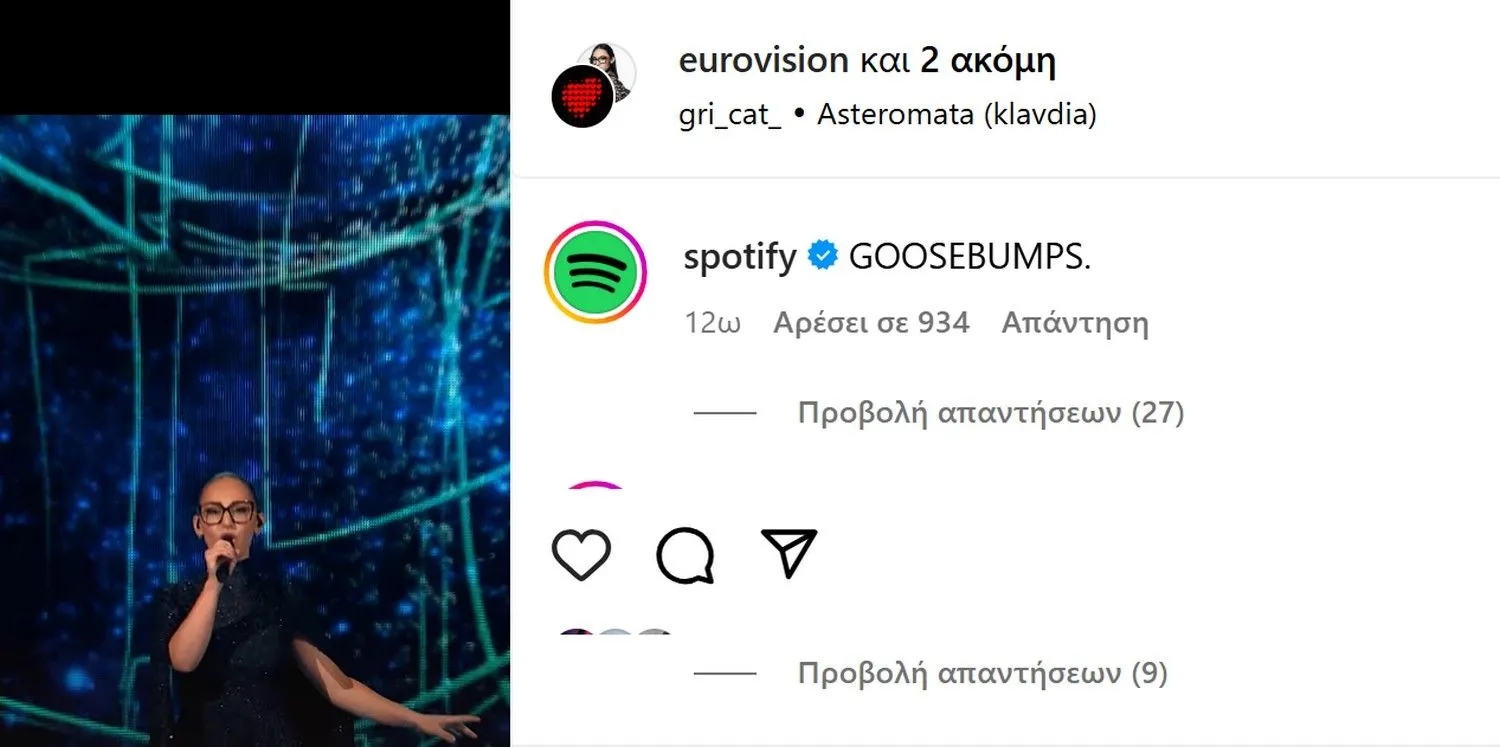Open the Asteromata (klavdia) audio link
This screenshot has height=747, width=1500.
[957, 115]
